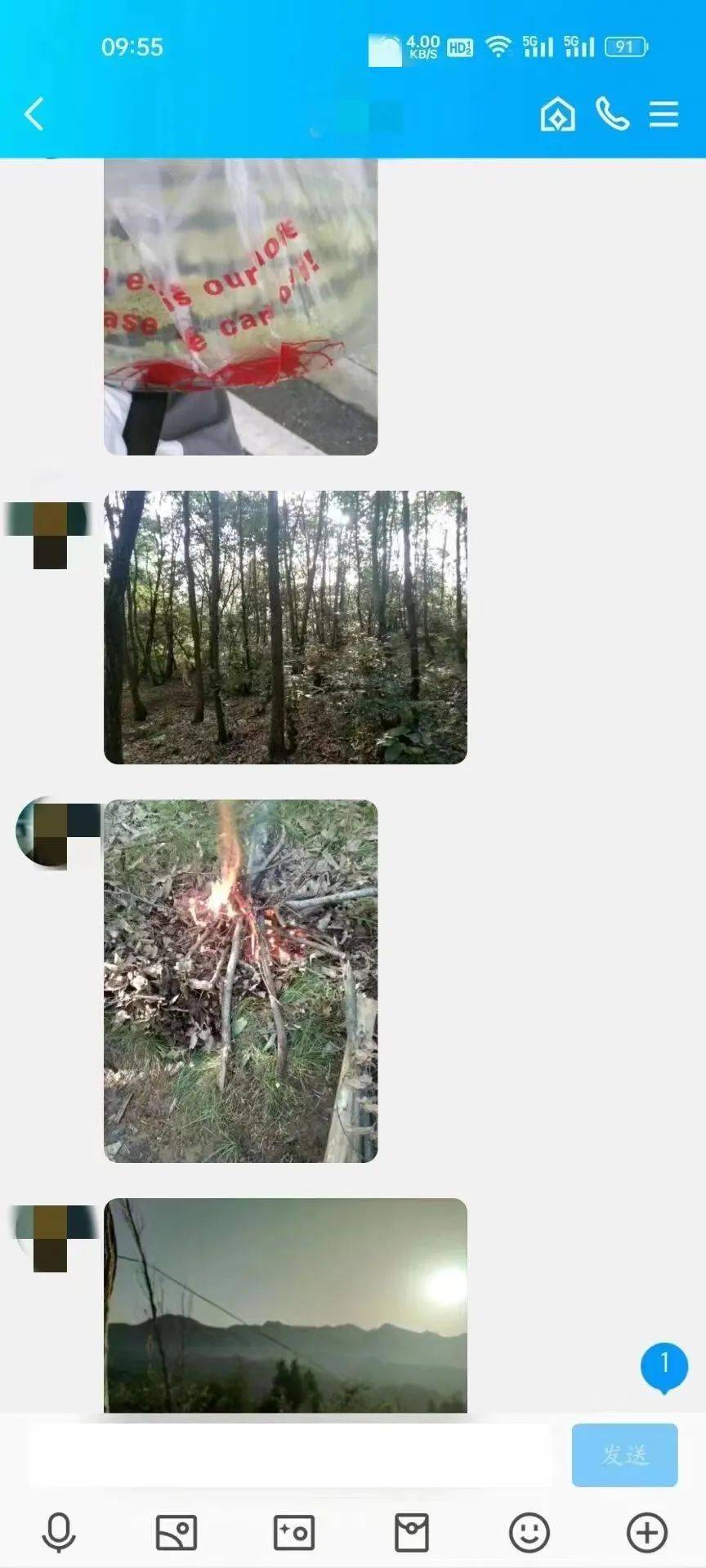Open the camera to take a photo
This screenshot has width=706, height=1568.
coord(293,1532)
